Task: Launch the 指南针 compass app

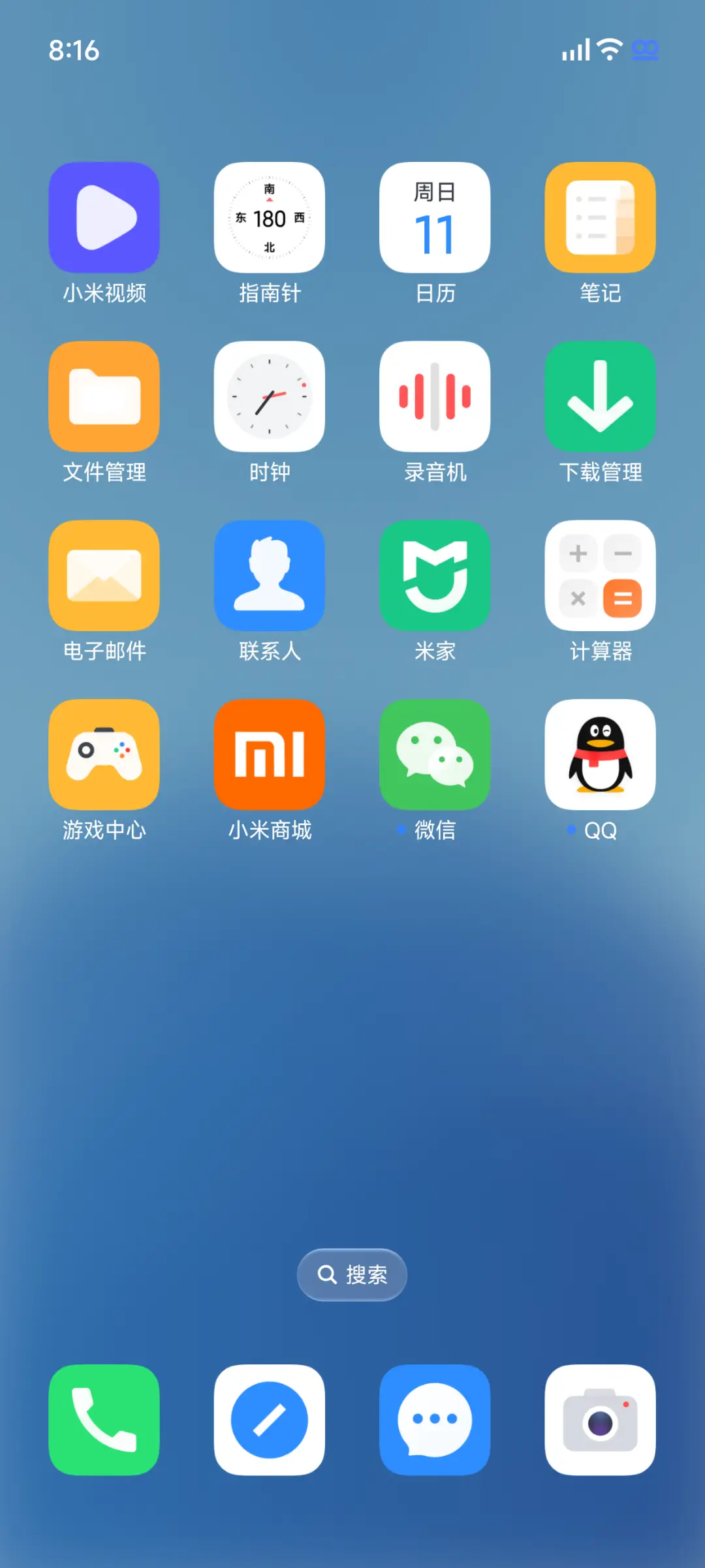Action: tap(270, 217)
